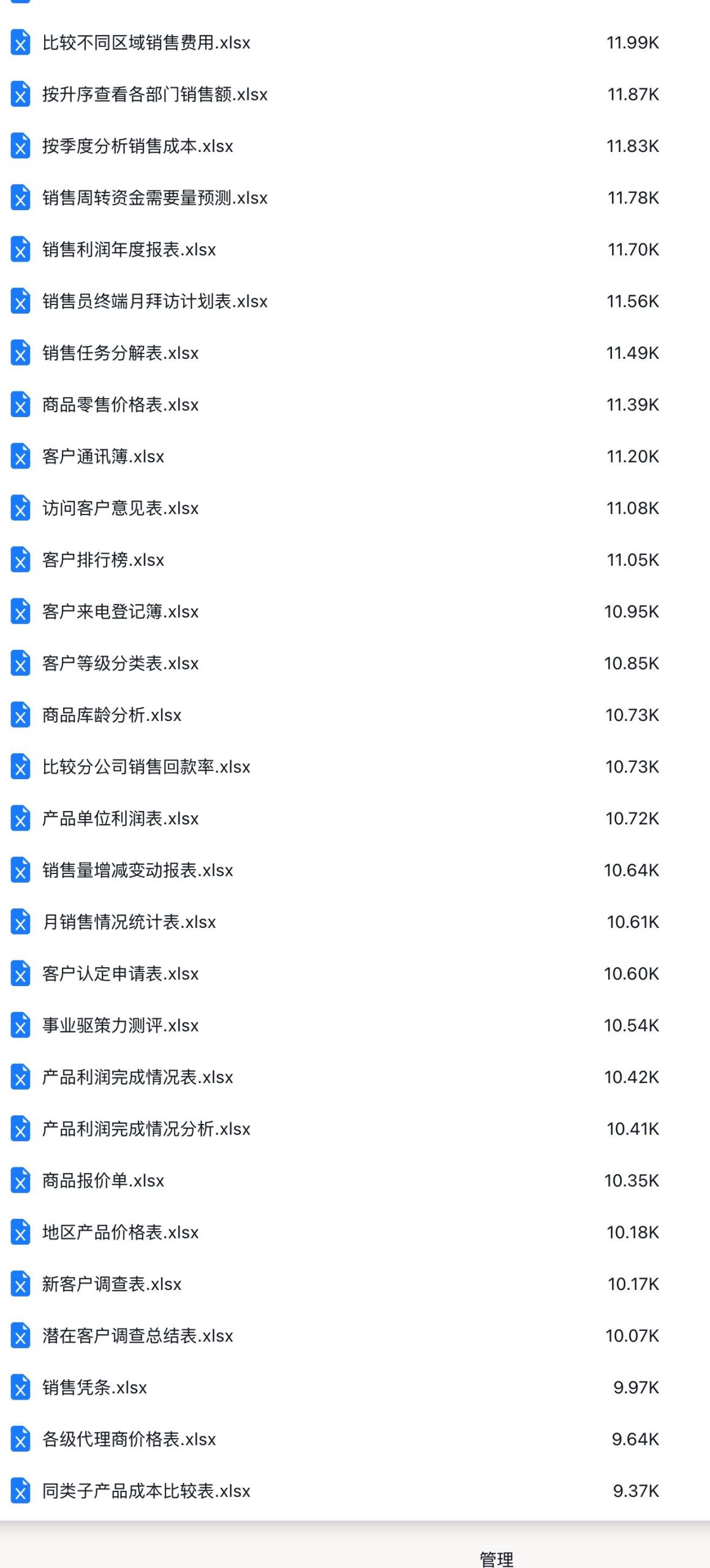
Task: Open 同类子产品成本比较表.xlsx
Action: (146, 1491)
